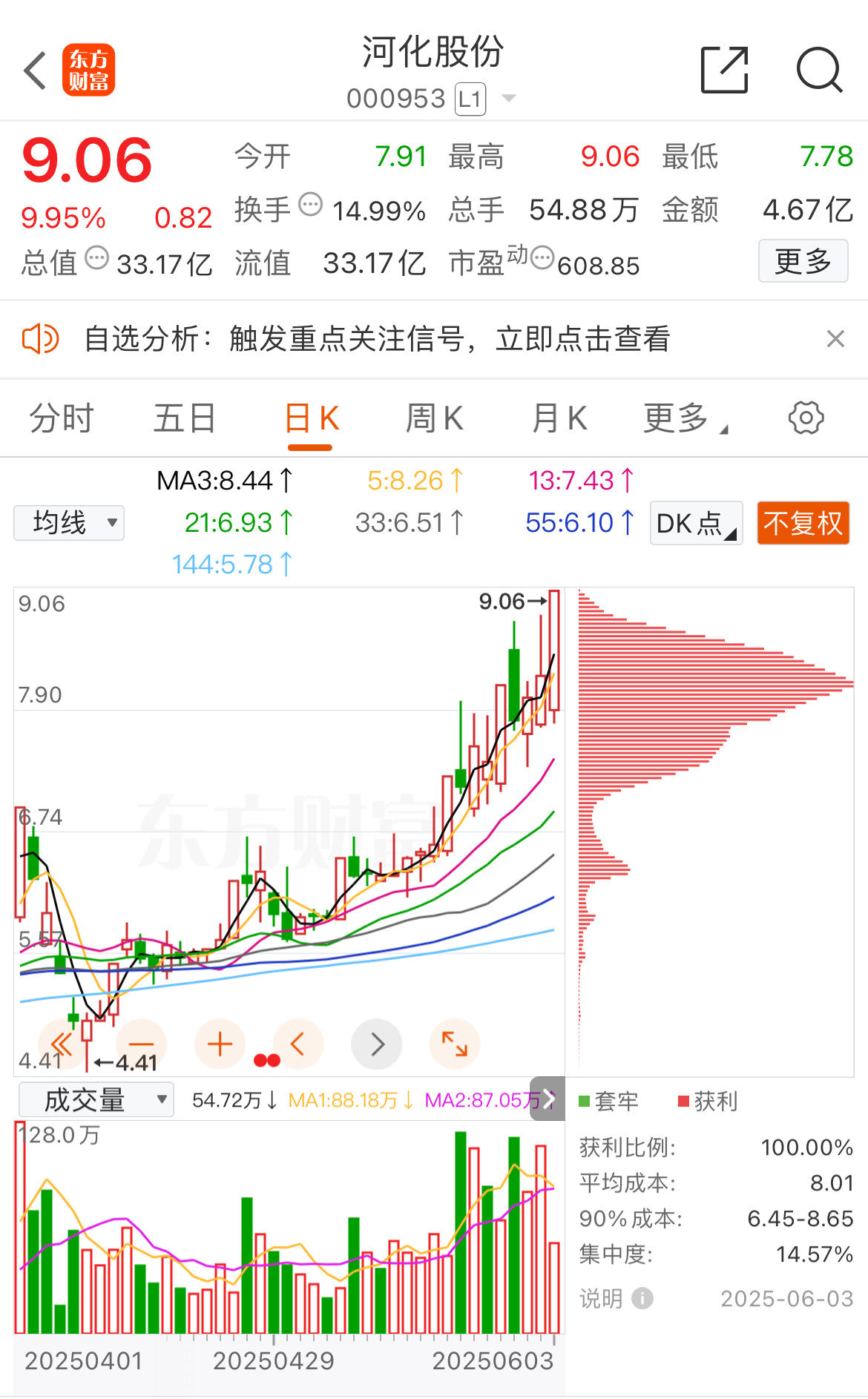Tap 更多 to view more quote details

[803, 261]
